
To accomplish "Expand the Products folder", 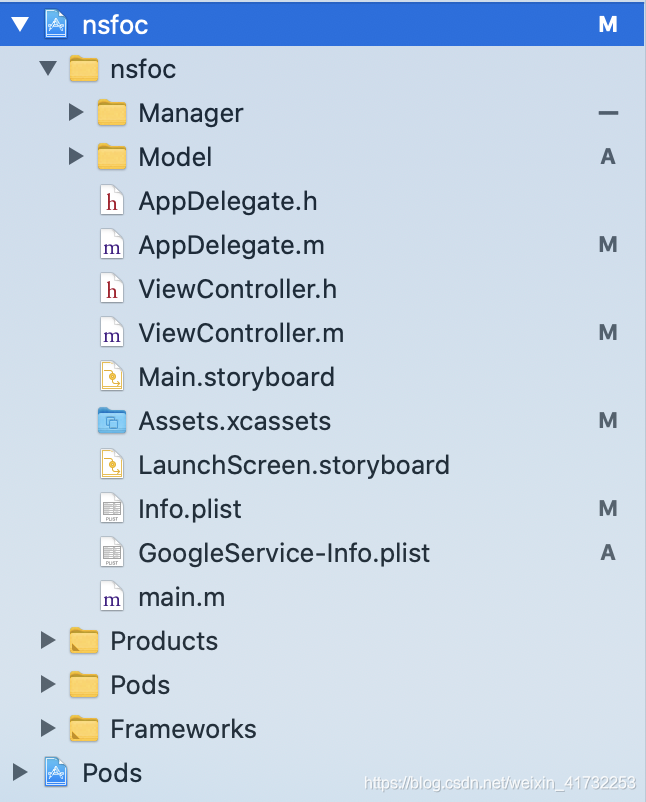I will 48,641.
